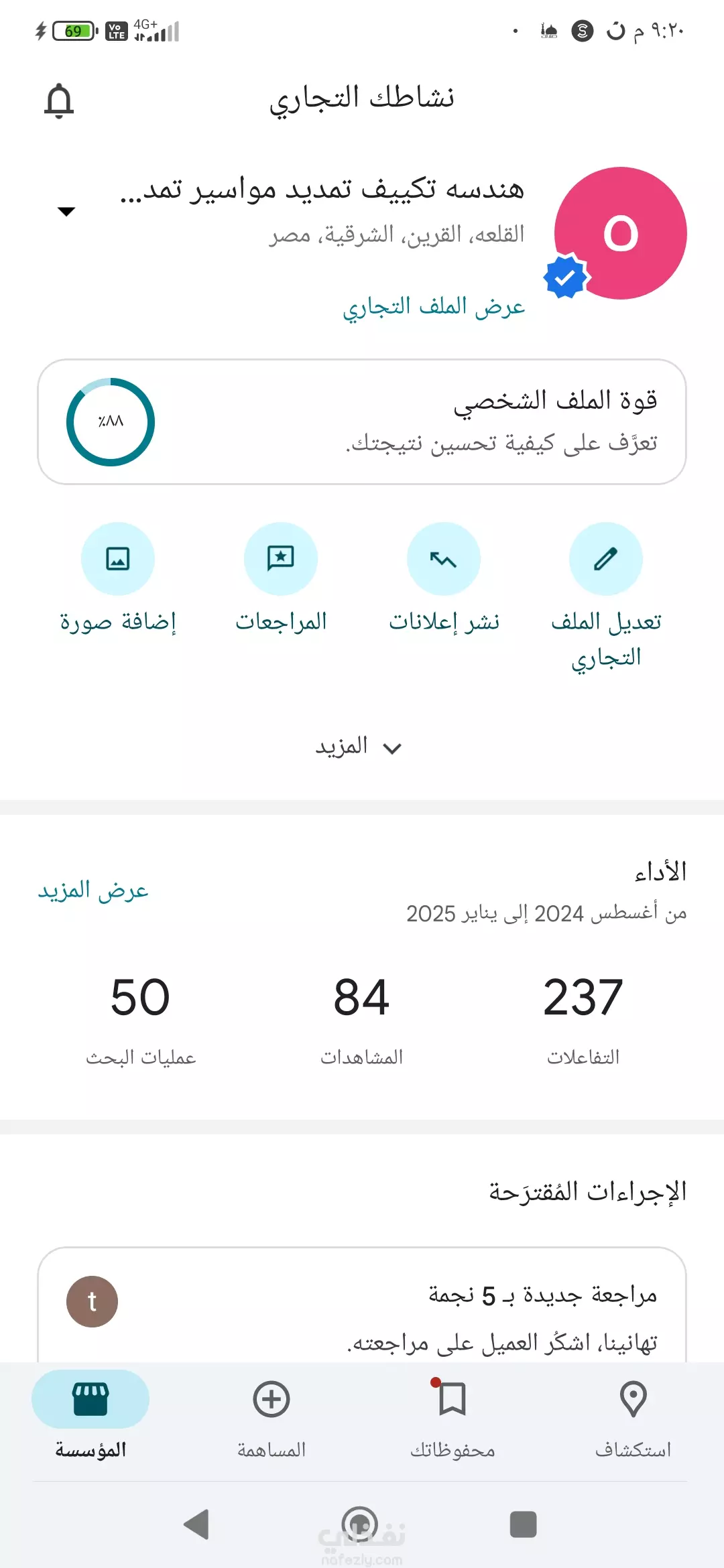Expand the business account dropdown arrow

coord(66,212)
